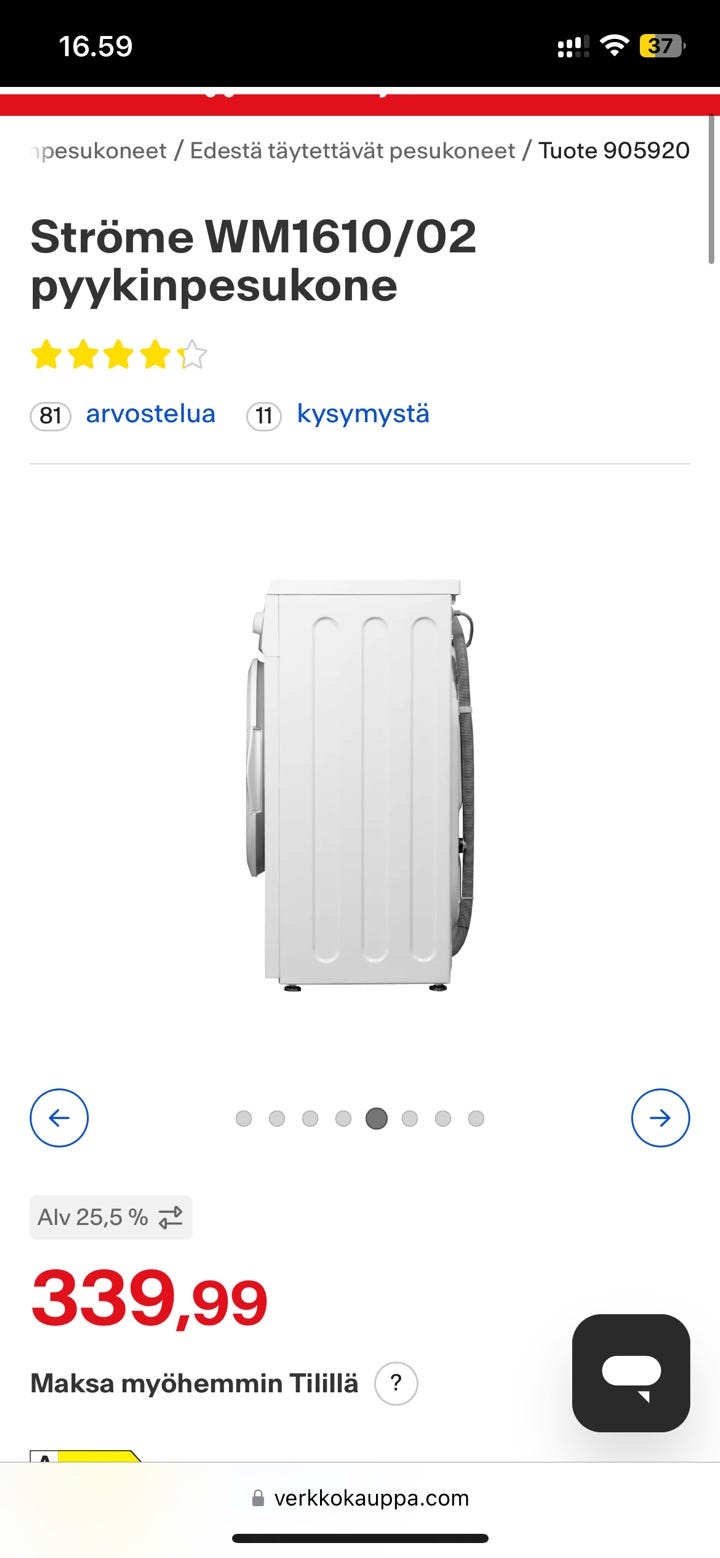
Task: Open the chat support bubble
Action: 631,1373
